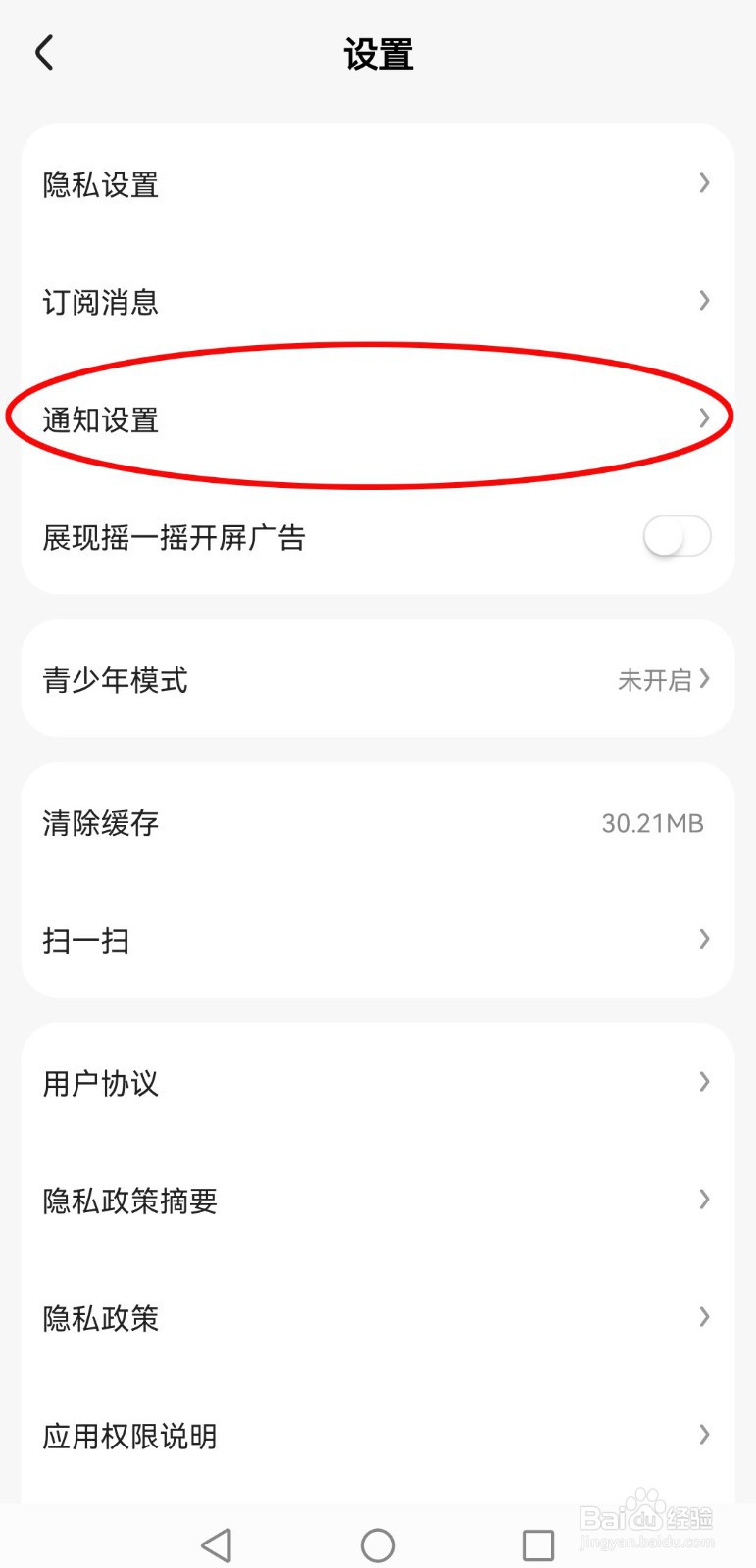Screen dimensions: 756x1568
Task: Expand 订阅消息 via the right arrow
Action: click(x=704, y=301)
